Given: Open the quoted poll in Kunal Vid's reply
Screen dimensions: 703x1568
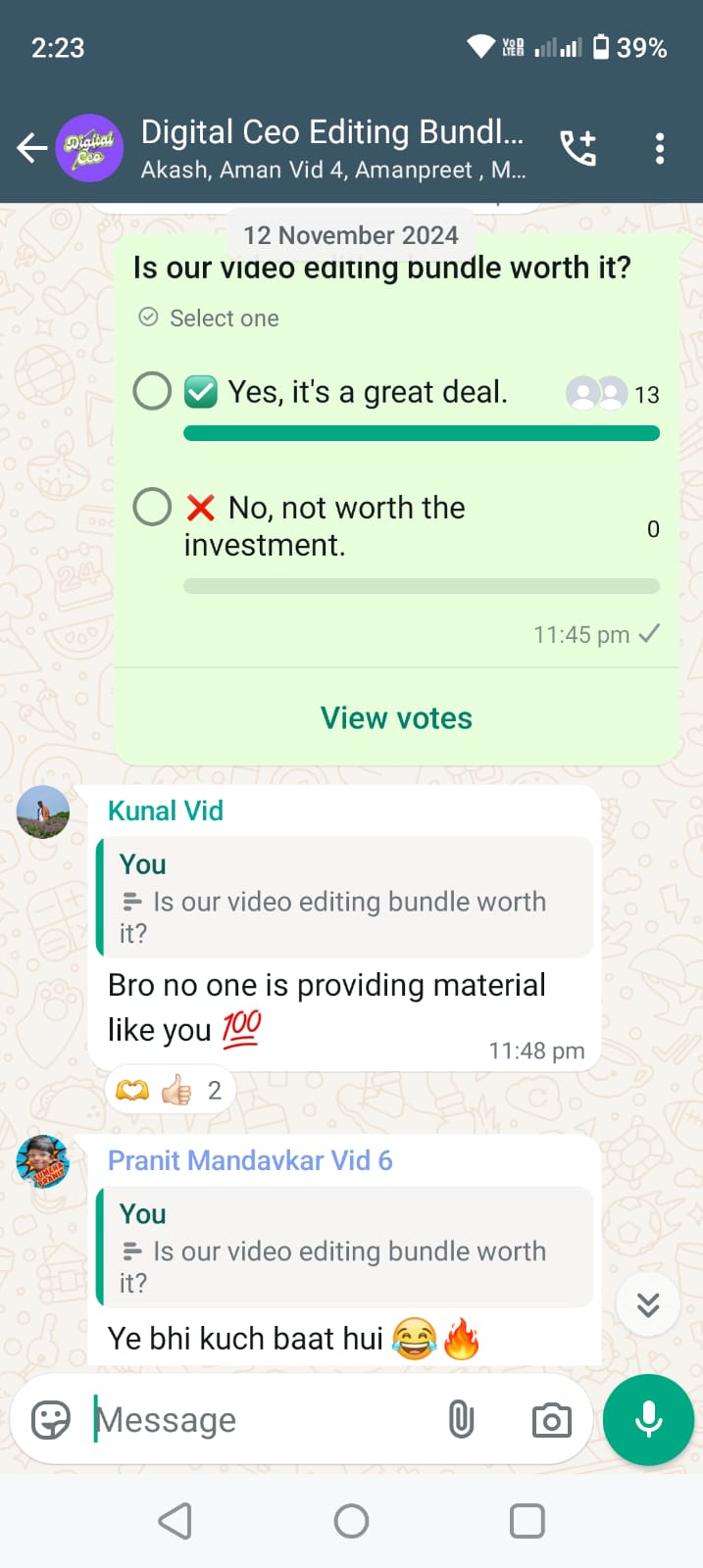Looking at the screenshot, I should coord(345,898).
